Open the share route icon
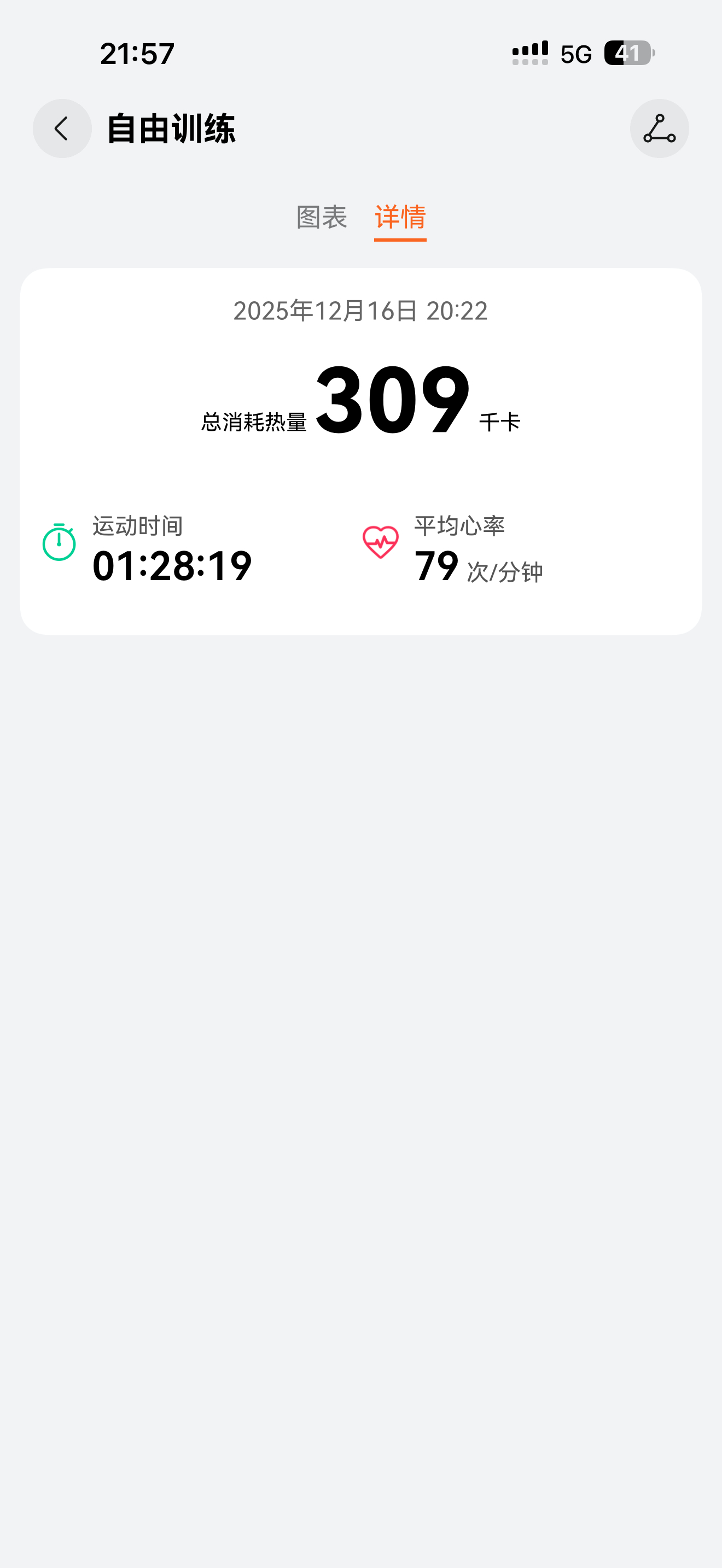722x1568 pixels. [x=659, y=128]
